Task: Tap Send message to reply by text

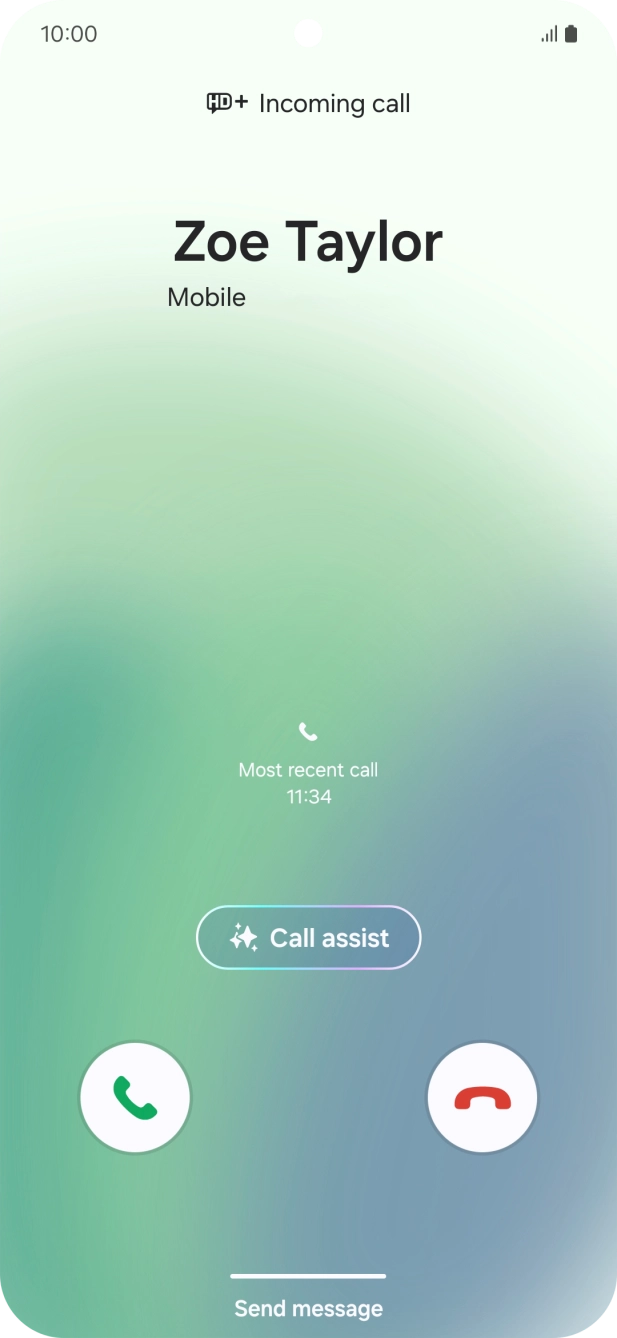Action: click(308, 1307)
